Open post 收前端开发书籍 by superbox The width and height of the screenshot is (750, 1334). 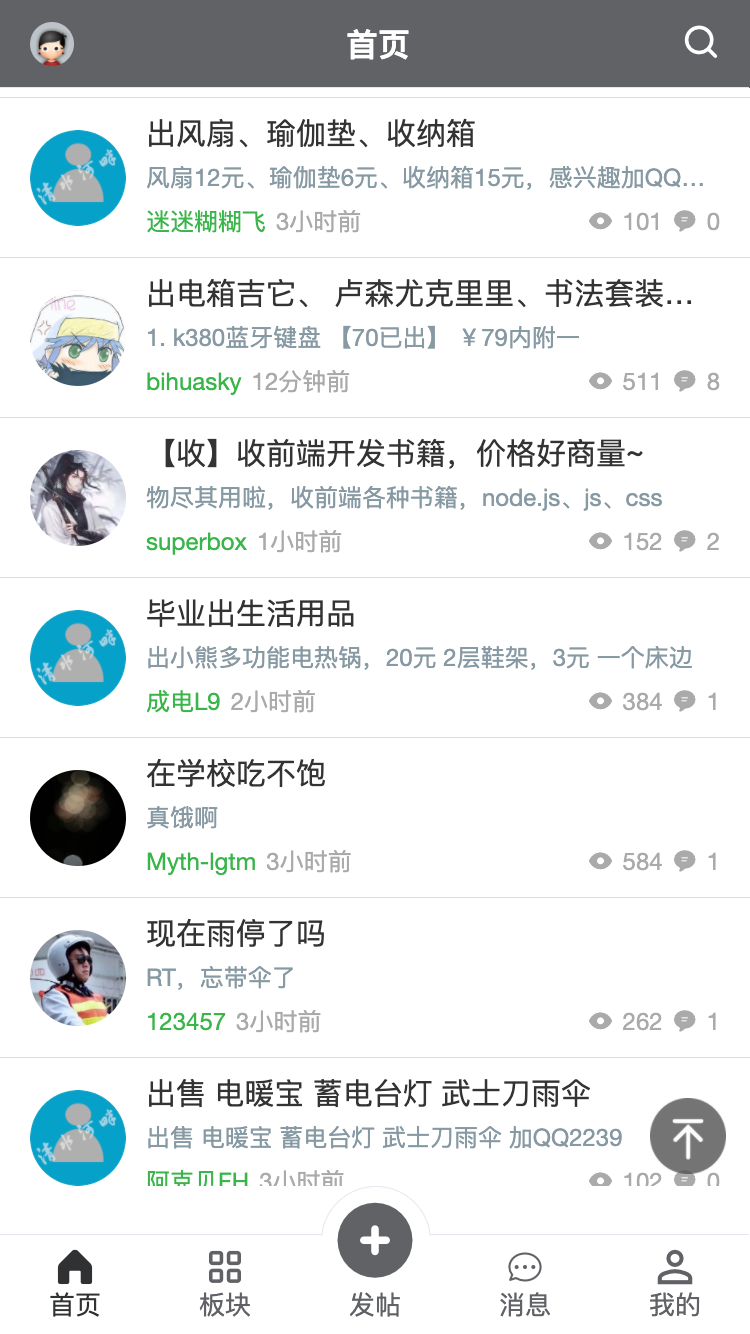tap(375, 498)
